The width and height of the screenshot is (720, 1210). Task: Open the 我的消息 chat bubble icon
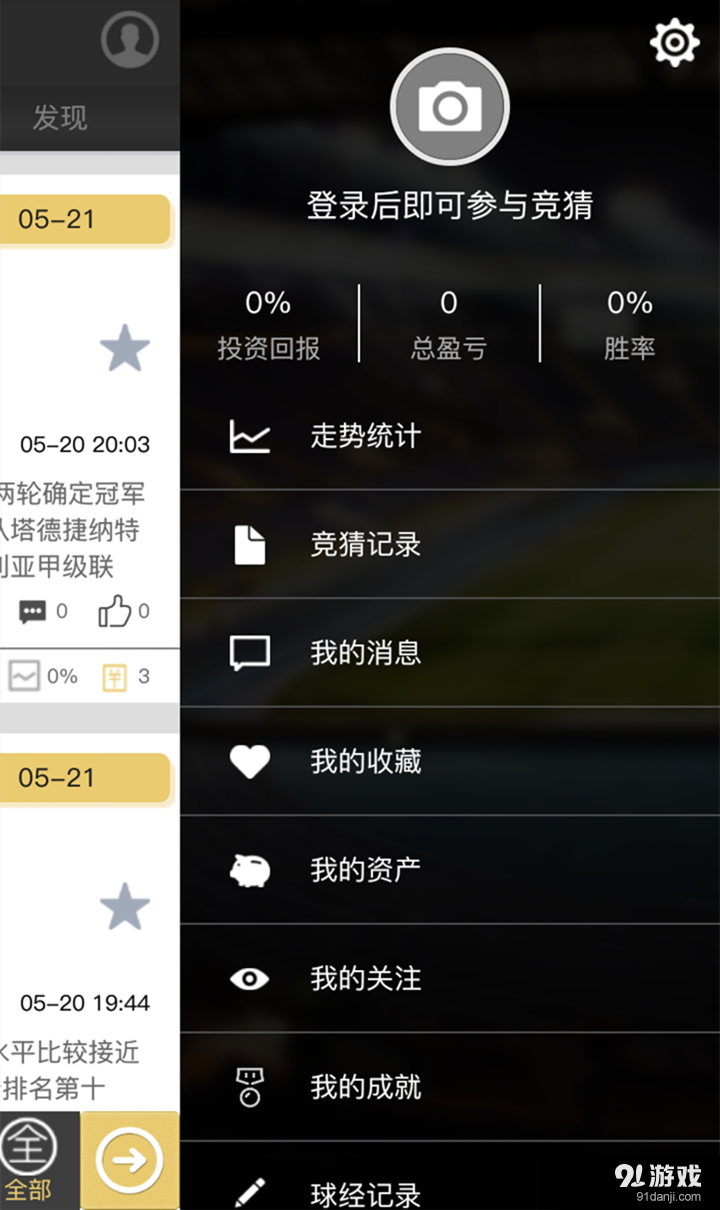click(249, 652)
